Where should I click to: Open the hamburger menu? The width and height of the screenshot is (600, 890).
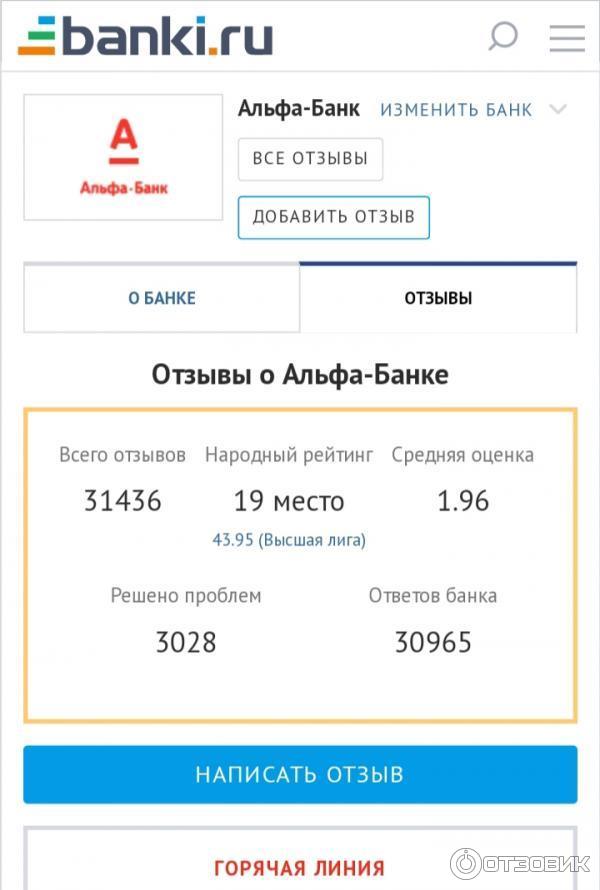click(x=567, y=38)
